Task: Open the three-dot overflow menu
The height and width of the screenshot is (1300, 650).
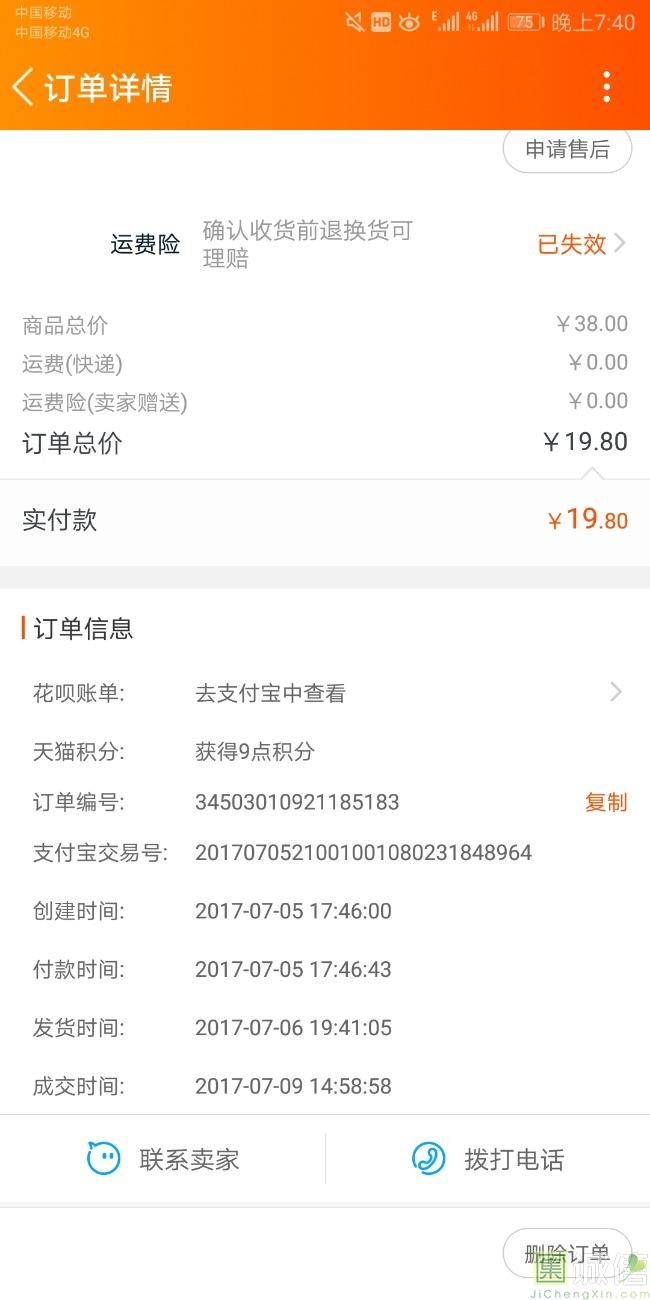Action: click(x=606, y=87)
